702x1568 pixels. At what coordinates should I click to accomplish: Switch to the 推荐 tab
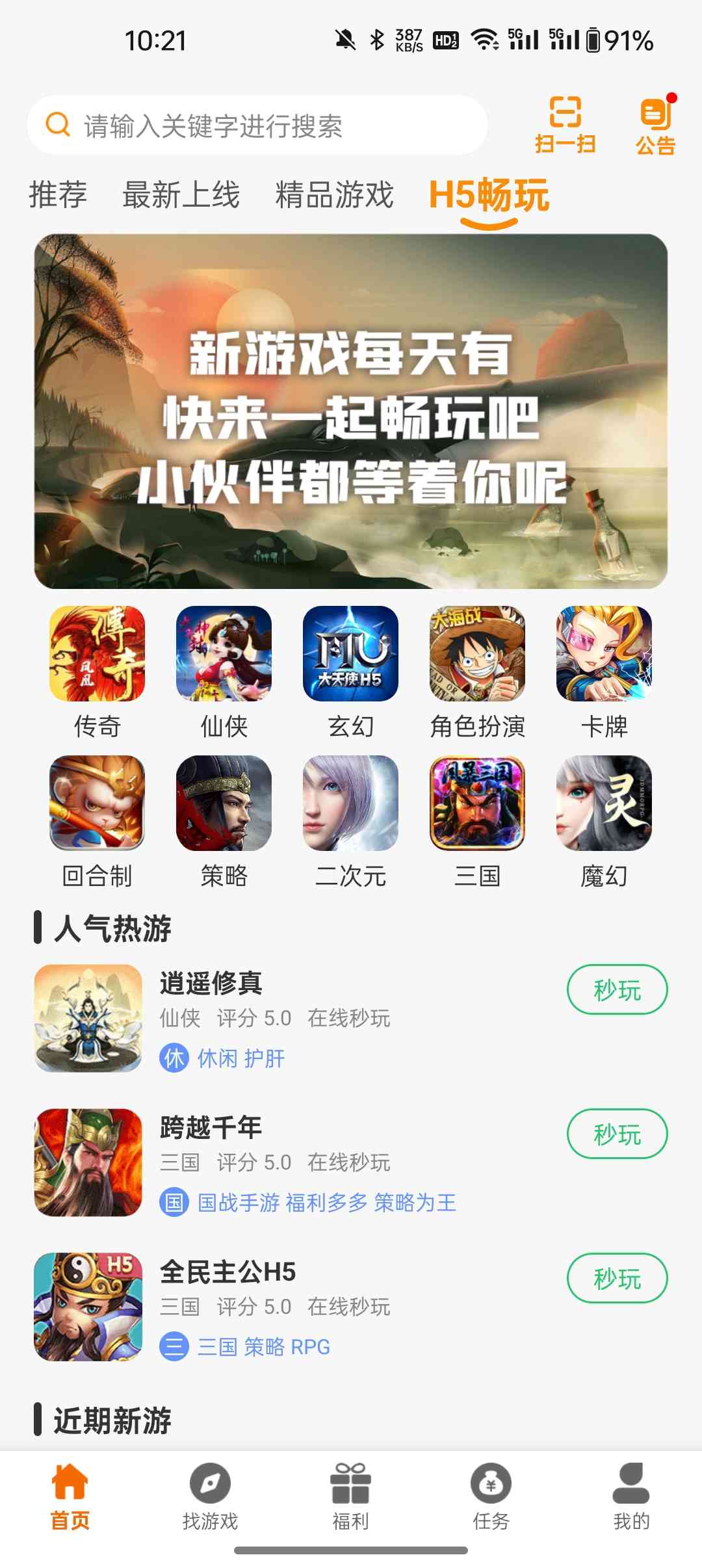[58, 195]
